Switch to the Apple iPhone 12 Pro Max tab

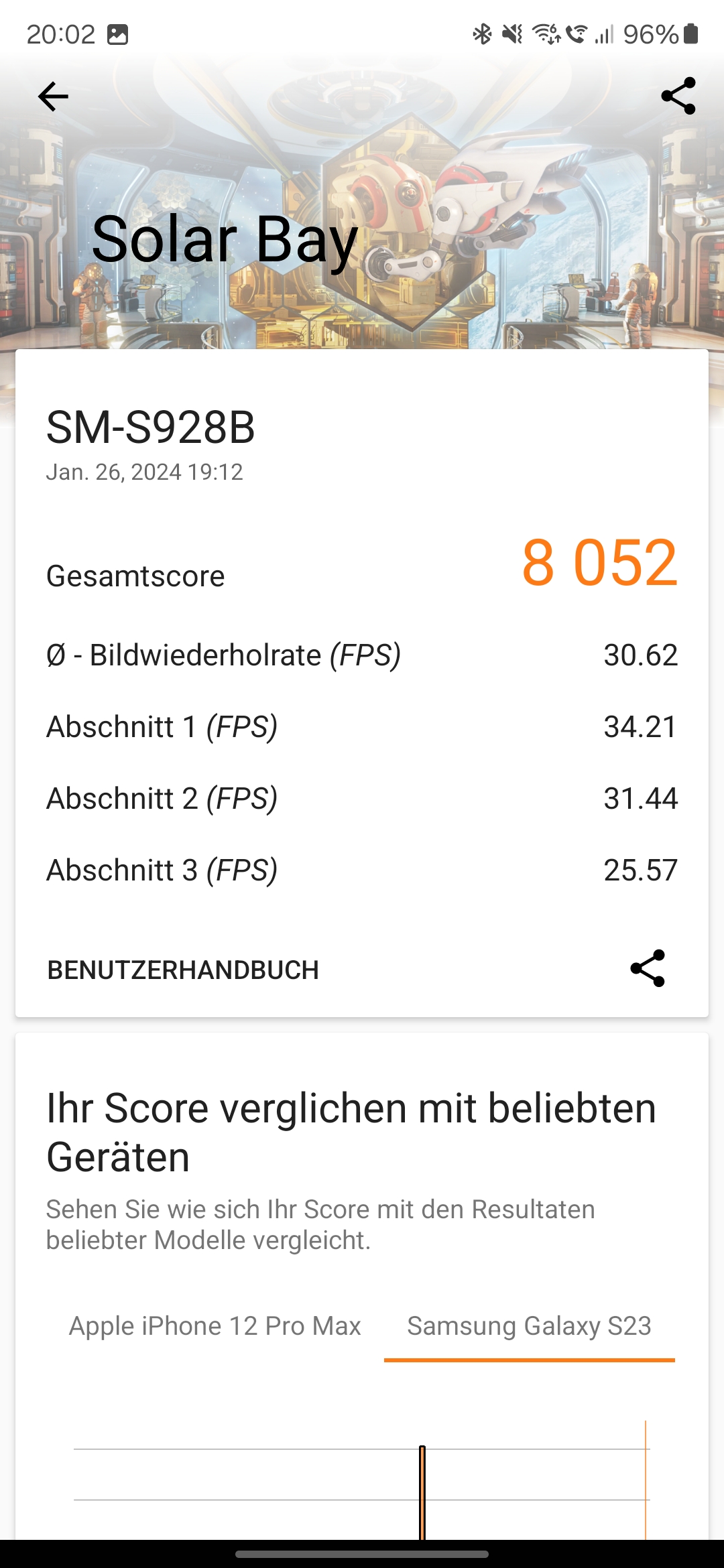pos(215,1326)
